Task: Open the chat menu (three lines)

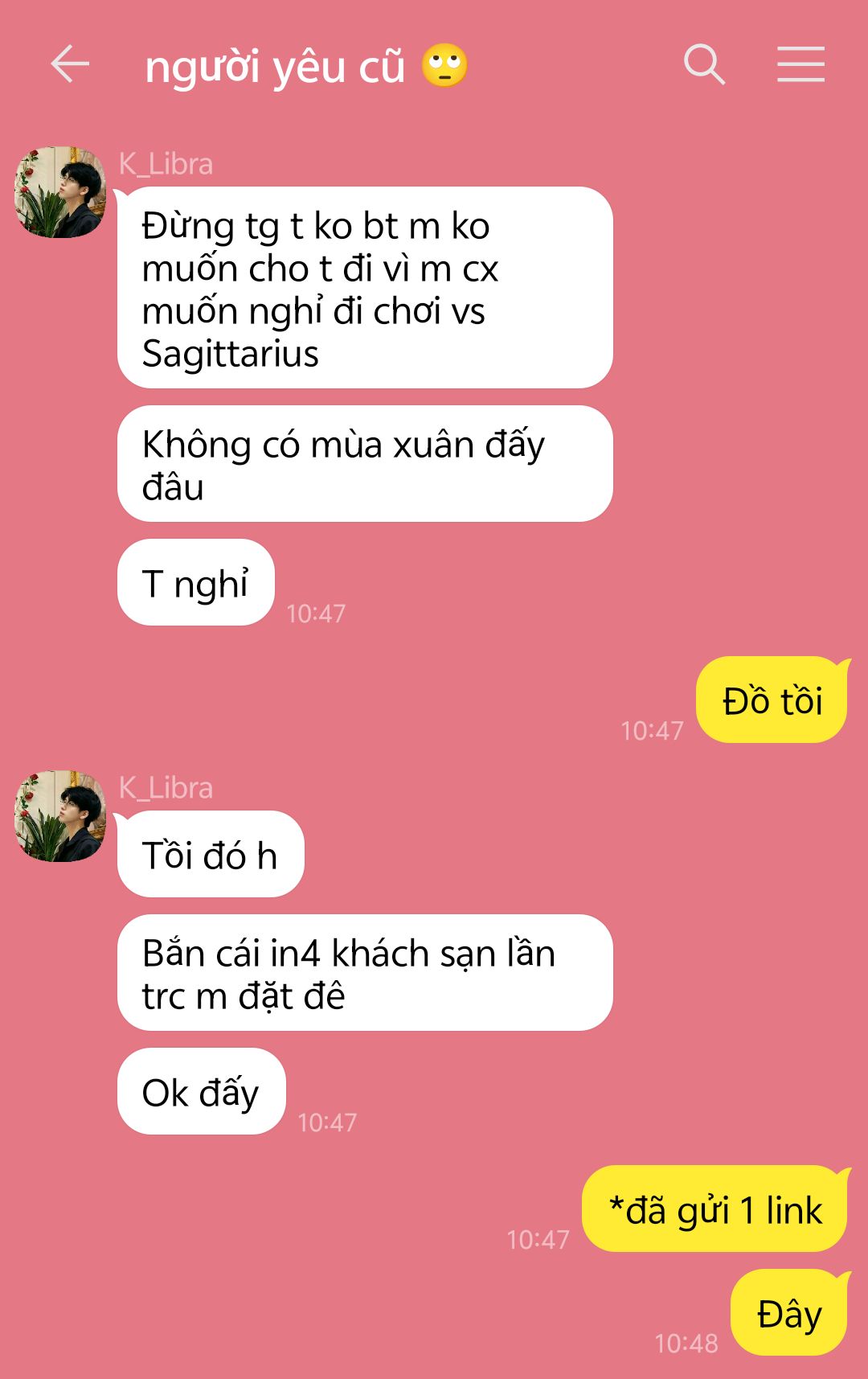Action: [800, 64]
